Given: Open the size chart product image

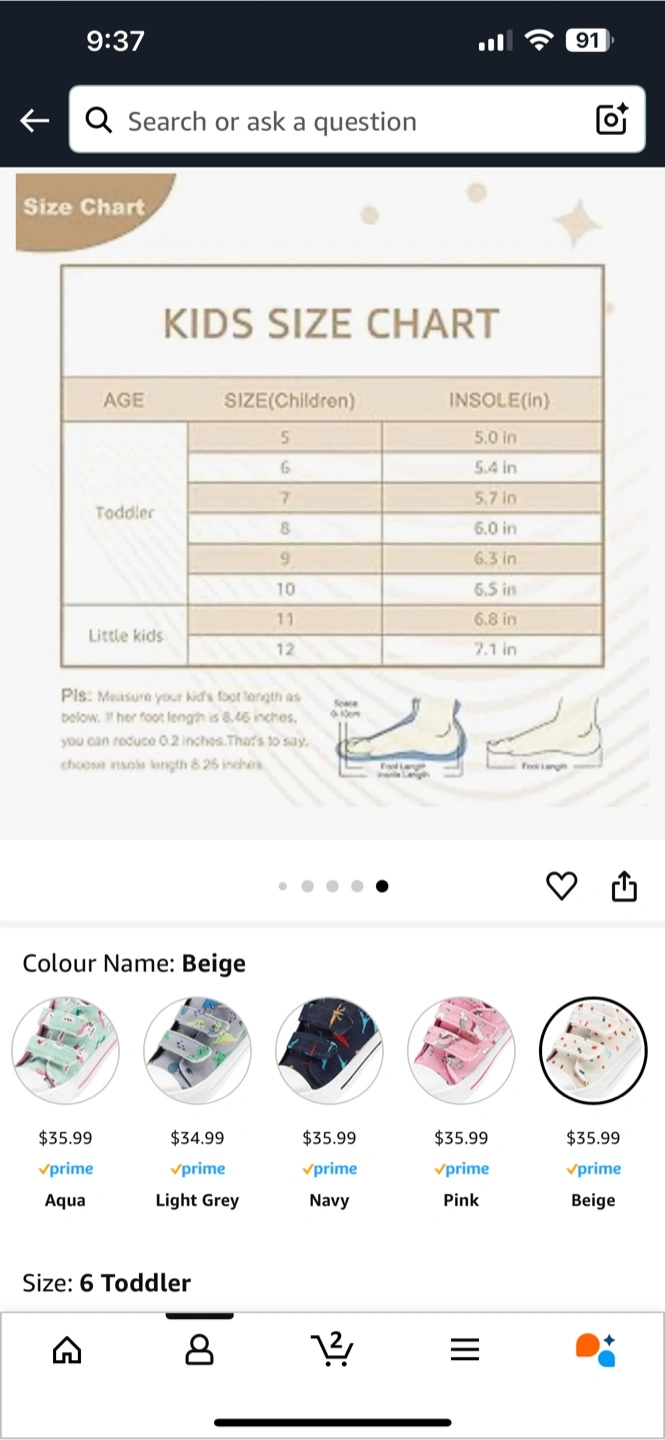Looking at the screenshot, I should (332, 503).
